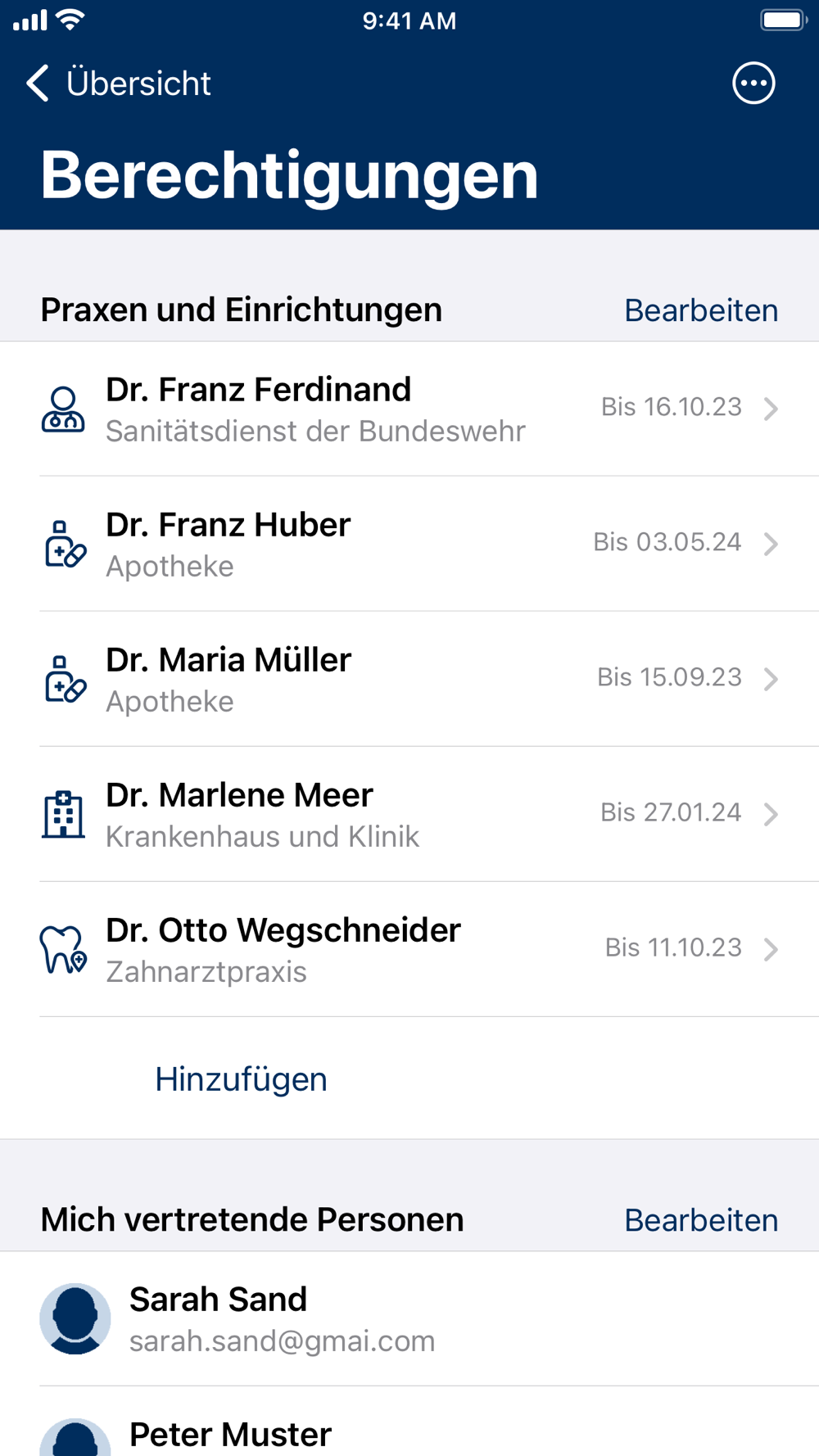Select Dr. Maria Müller's Apotheke entry
This screenshot has width=819, height=1456.
409,679
